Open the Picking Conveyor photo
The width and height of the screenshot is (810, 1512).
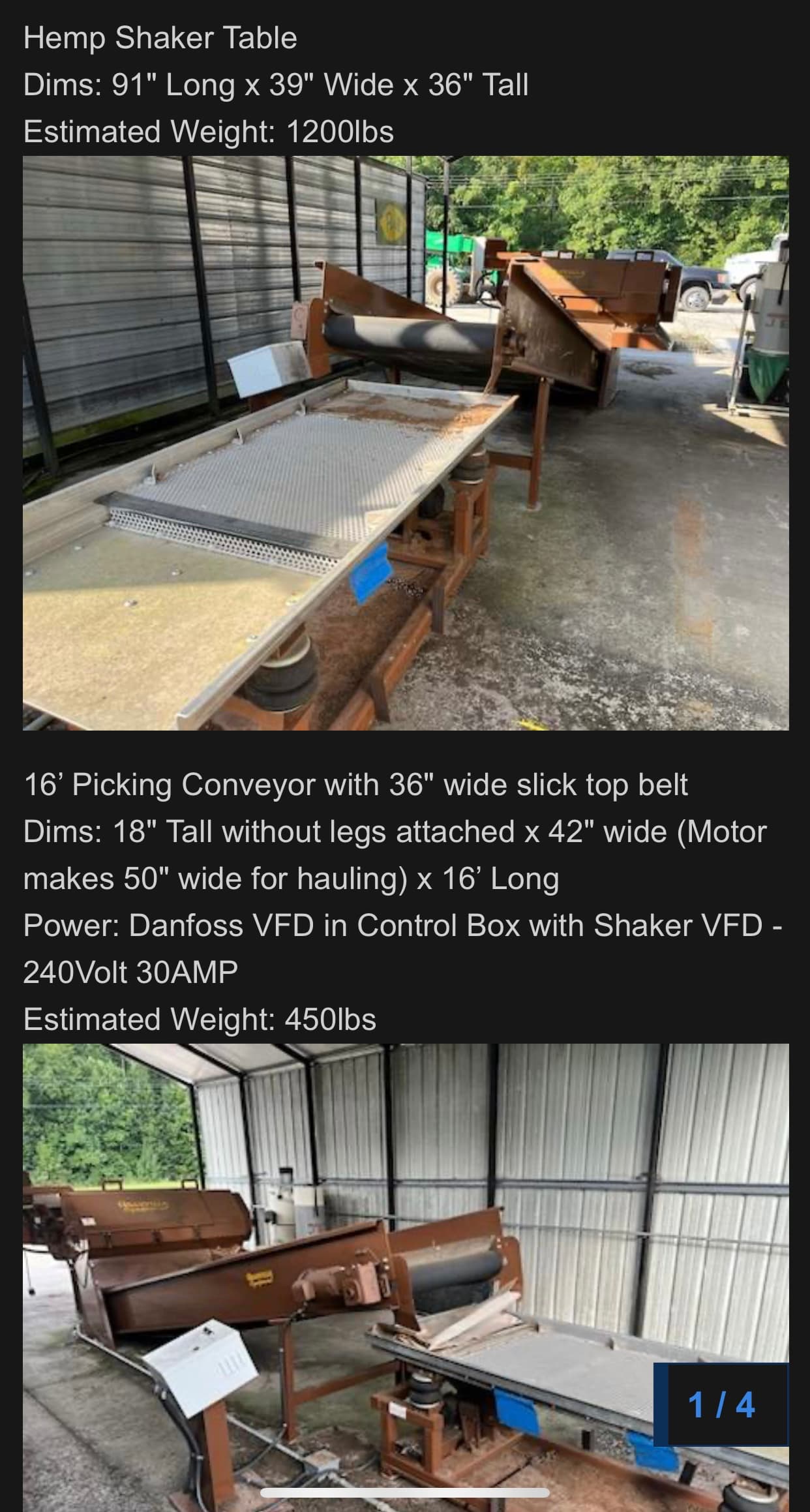pyautogui.click(x=406, y=1278)
